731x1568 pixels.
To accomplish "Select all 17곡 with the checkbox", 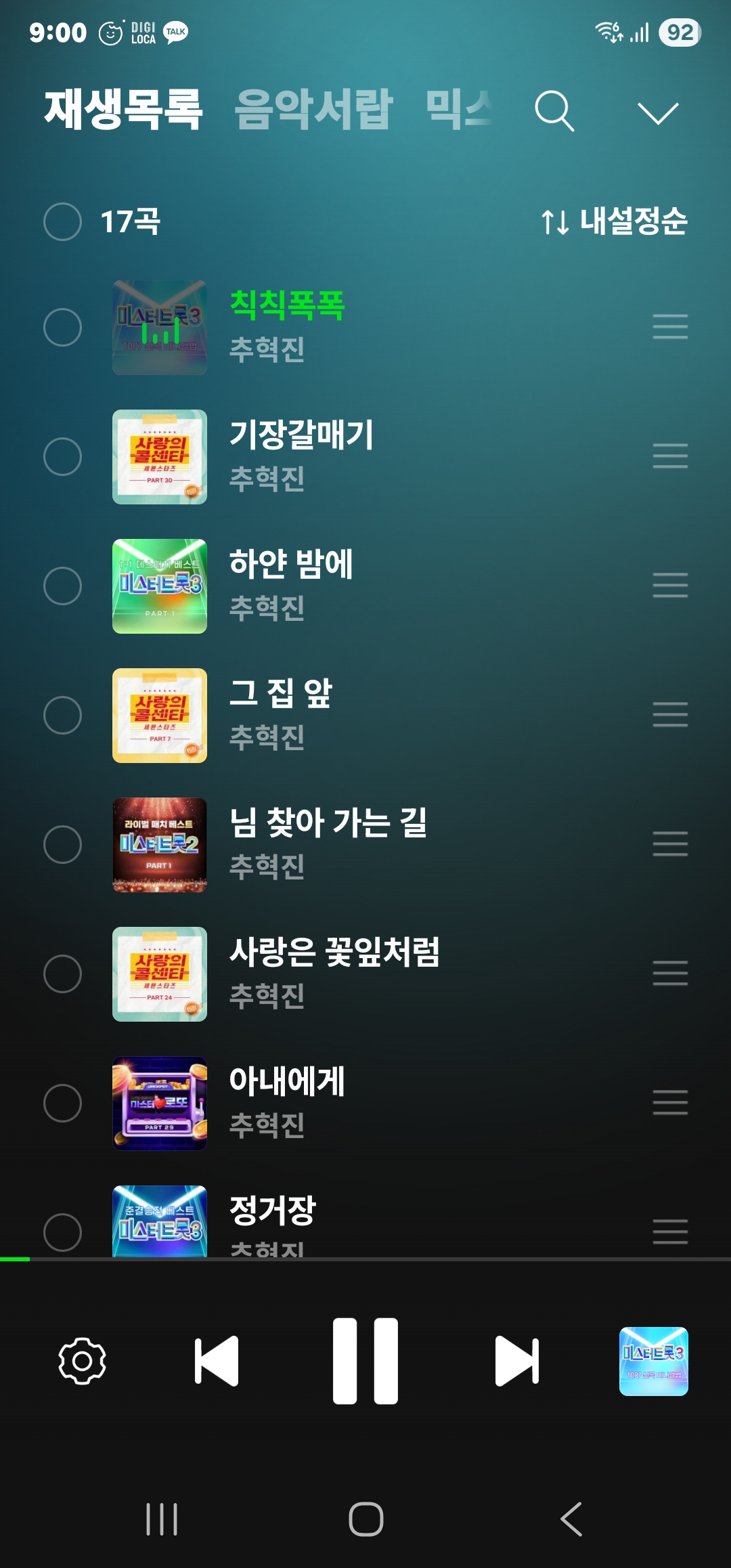I will click(62, 221).
